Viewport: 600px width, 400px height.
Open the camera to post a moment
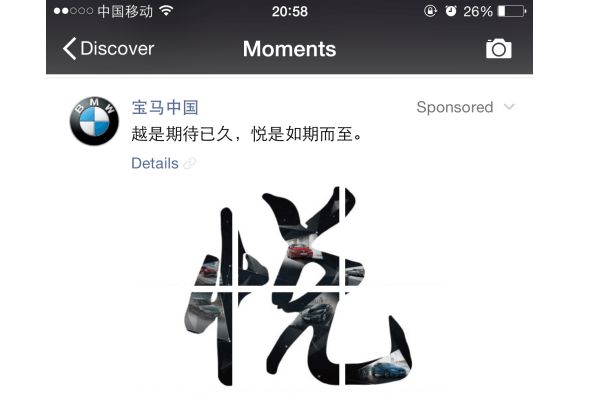[x=498, y=49]
